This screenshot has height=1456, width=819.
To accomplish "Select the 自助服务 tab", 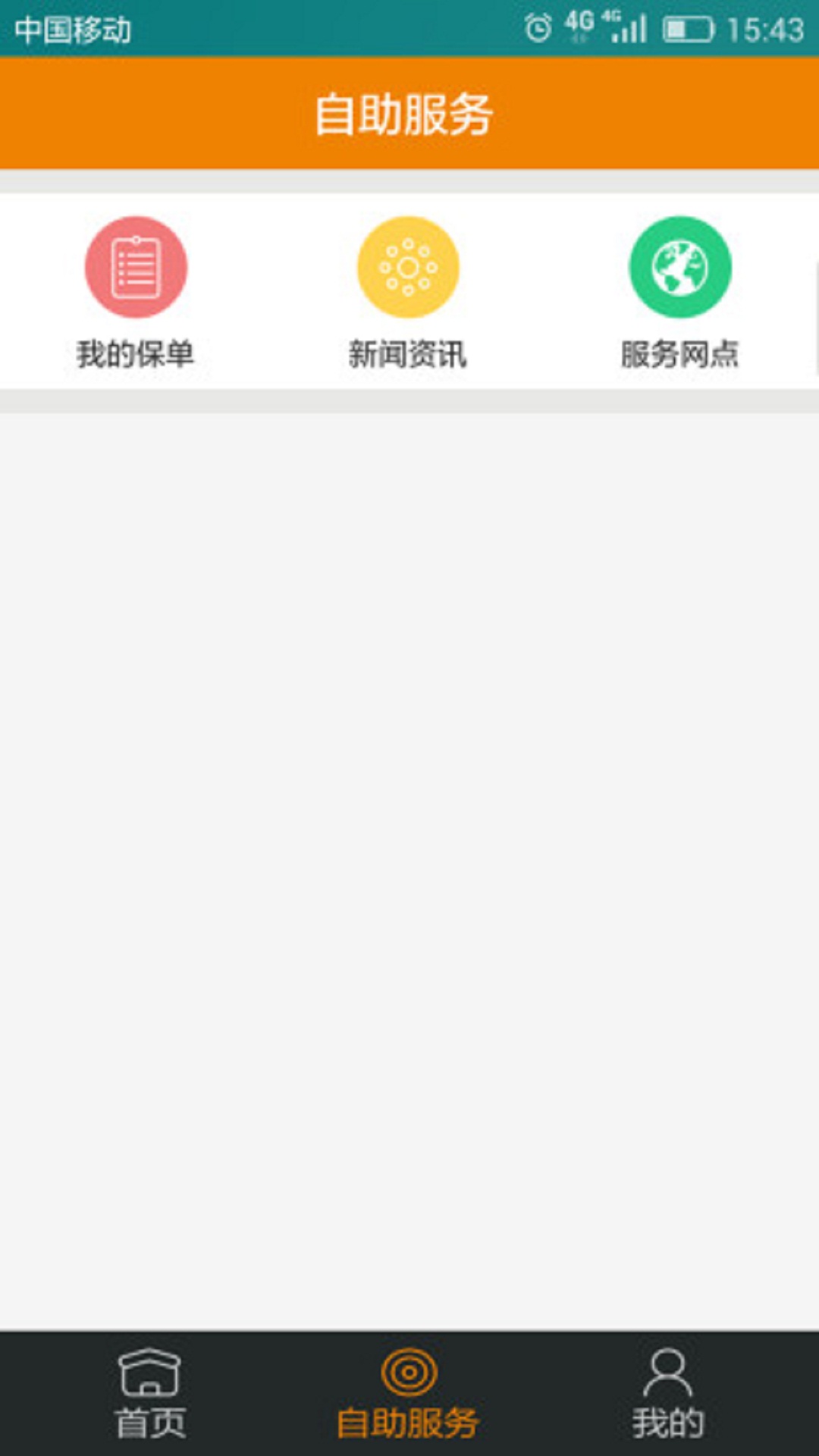I will click(x=408, y=1392).
